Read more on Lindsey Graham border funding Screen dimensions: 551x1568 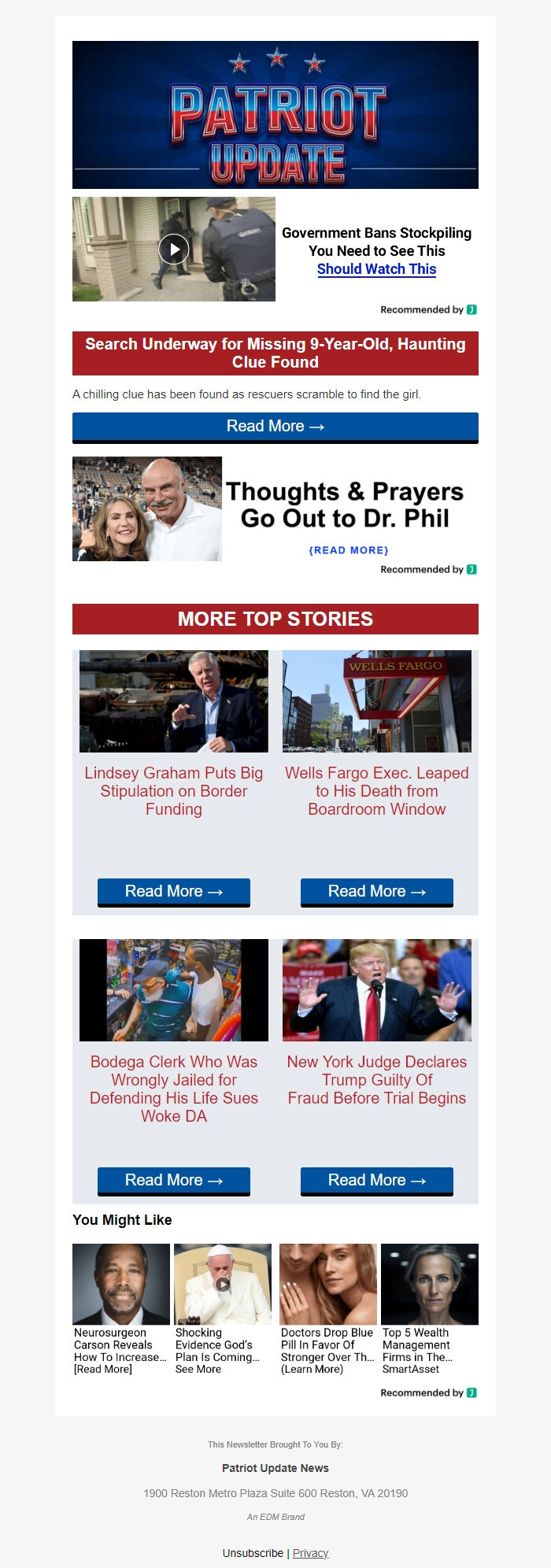coord(174,892)
